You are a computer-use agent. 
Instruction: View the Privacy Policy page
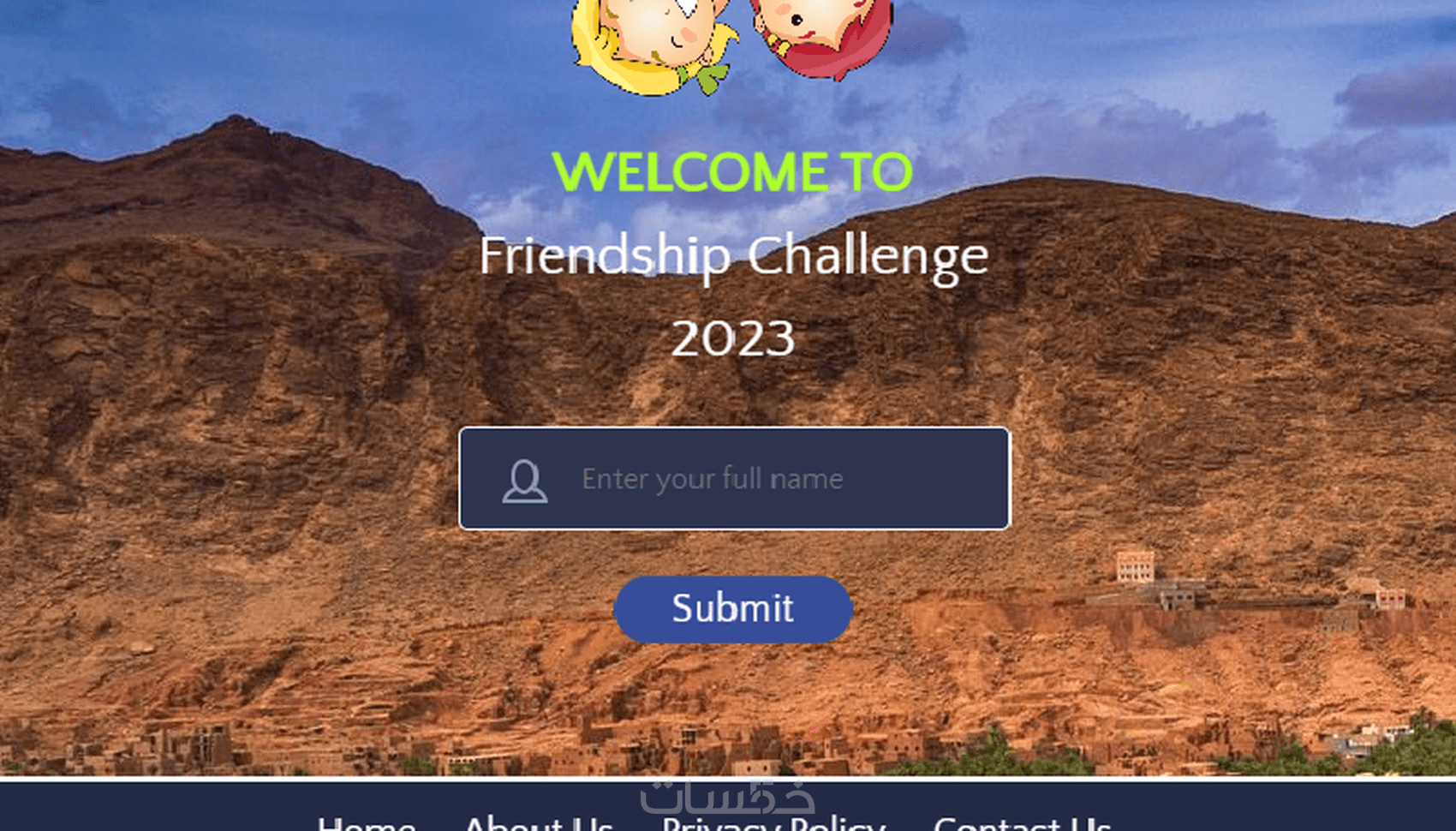click(x=773, y=823)
